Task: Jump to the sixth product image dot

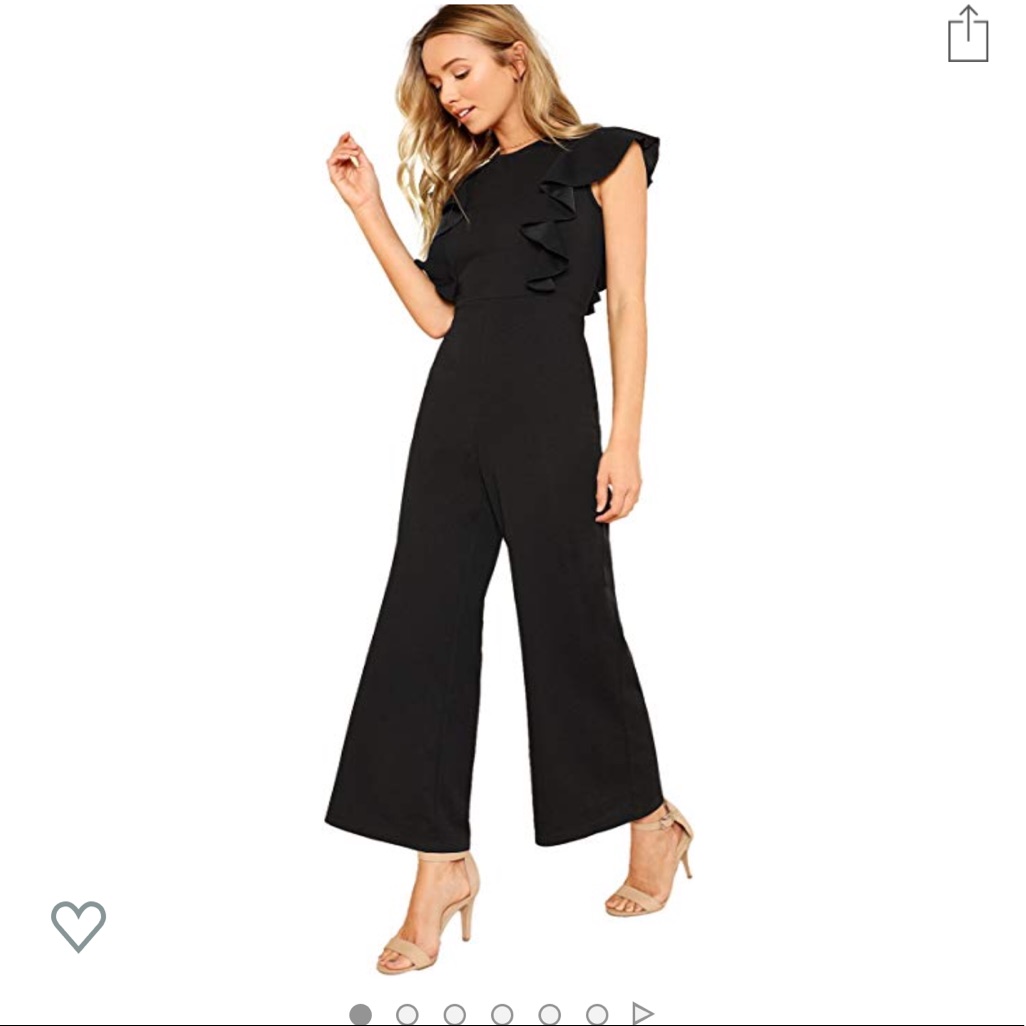Action: (597, 1014)
